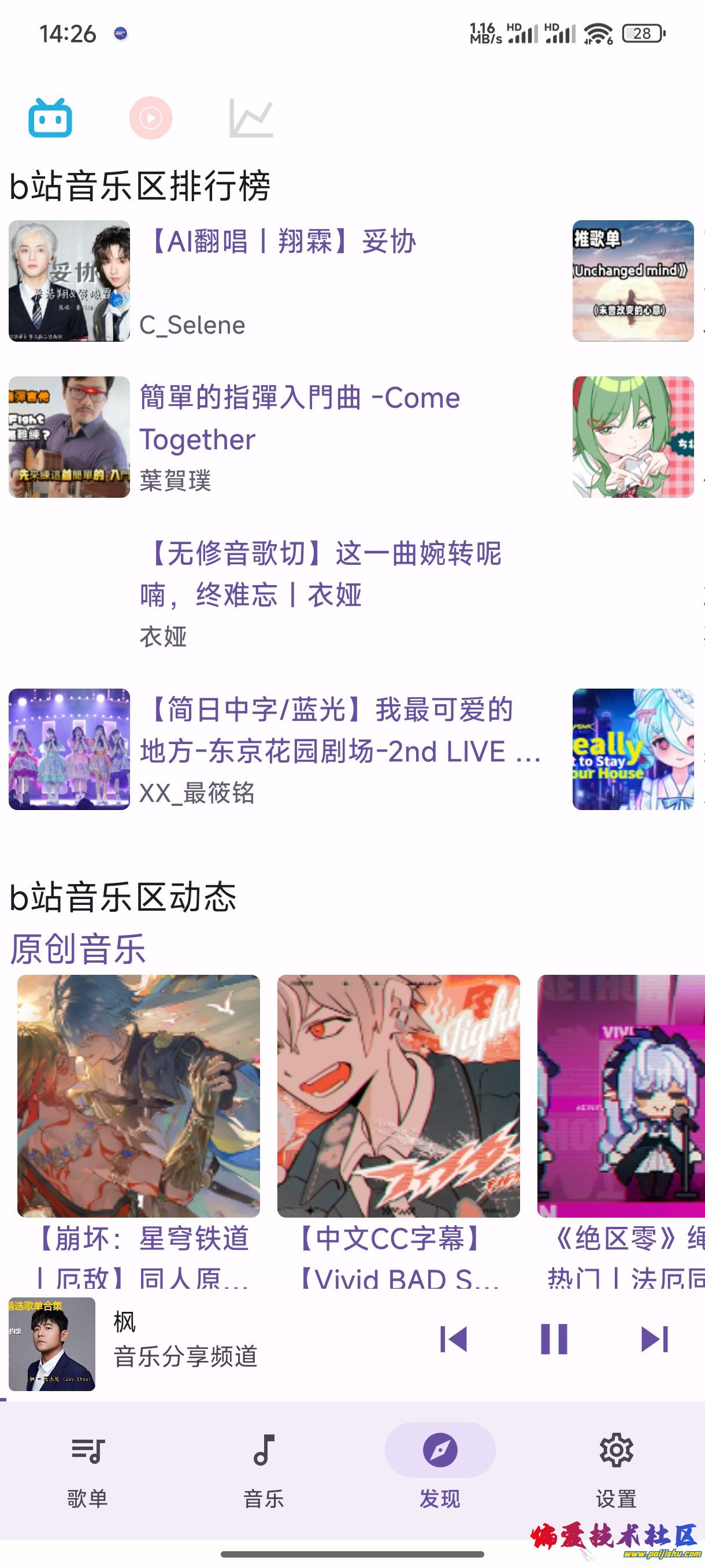Switch to the pink play-circle tab

coord(150,117)
